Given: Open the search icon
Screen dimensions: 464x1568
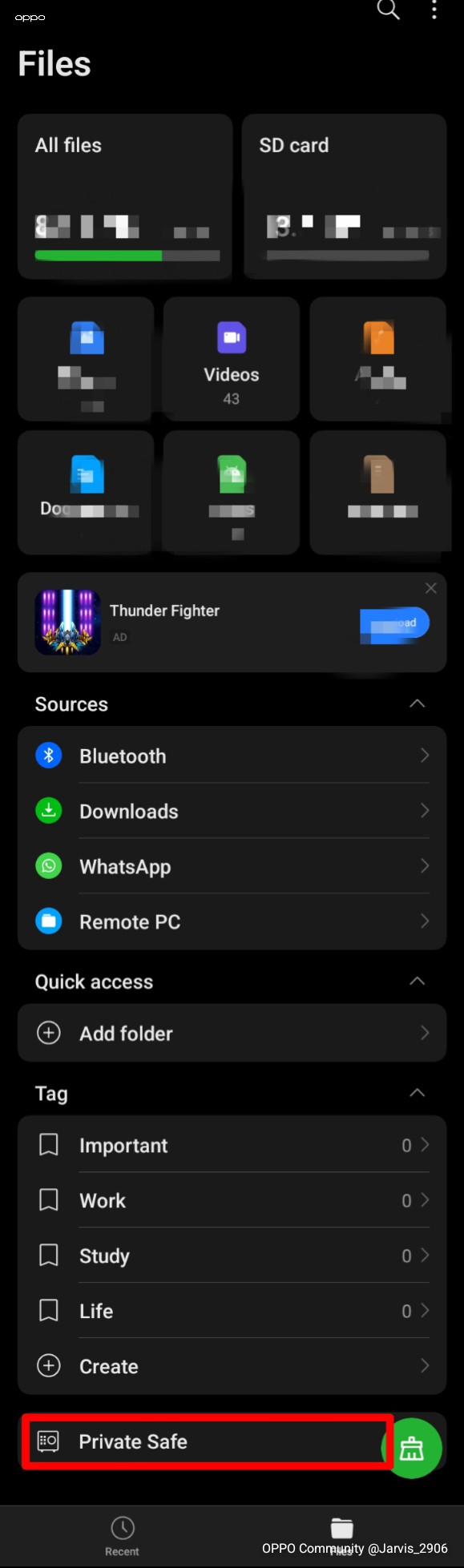Looking at the screenshot, I should click(389, 10).
